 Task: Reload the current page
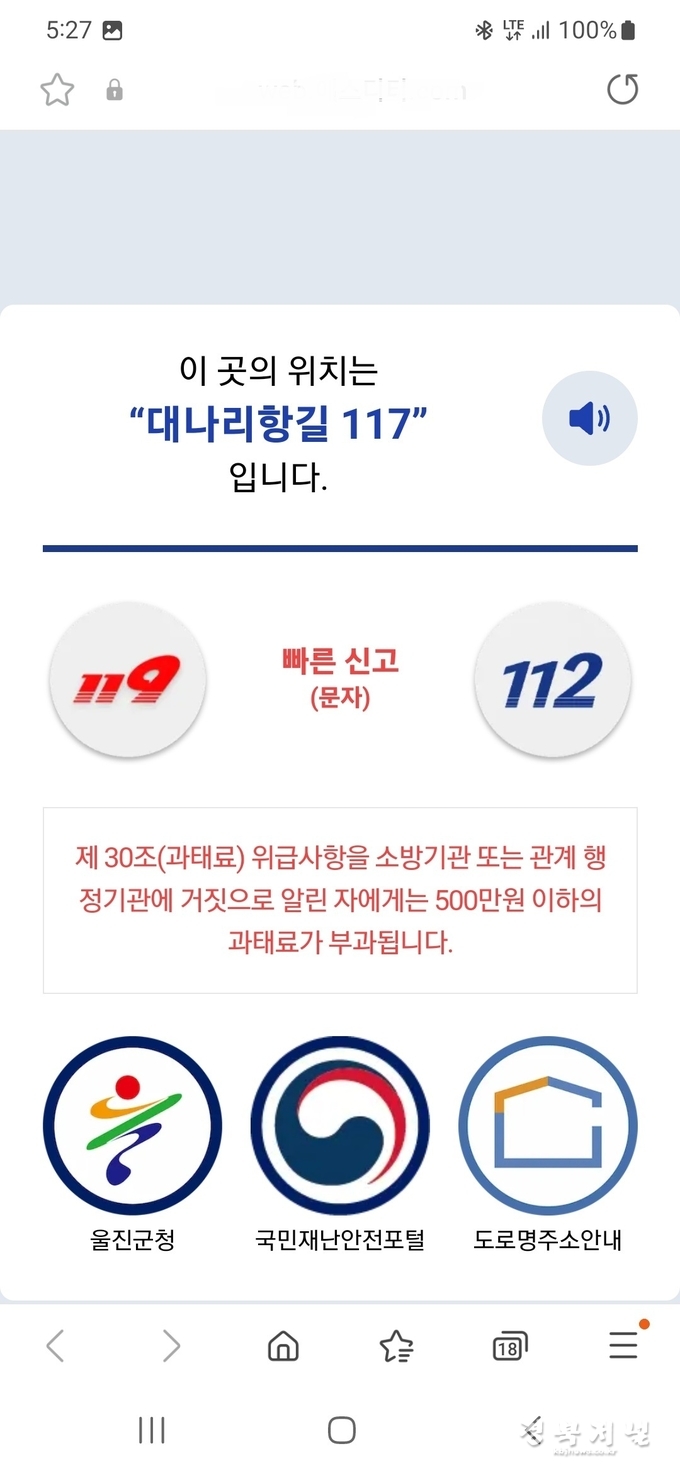click(622, 90)
